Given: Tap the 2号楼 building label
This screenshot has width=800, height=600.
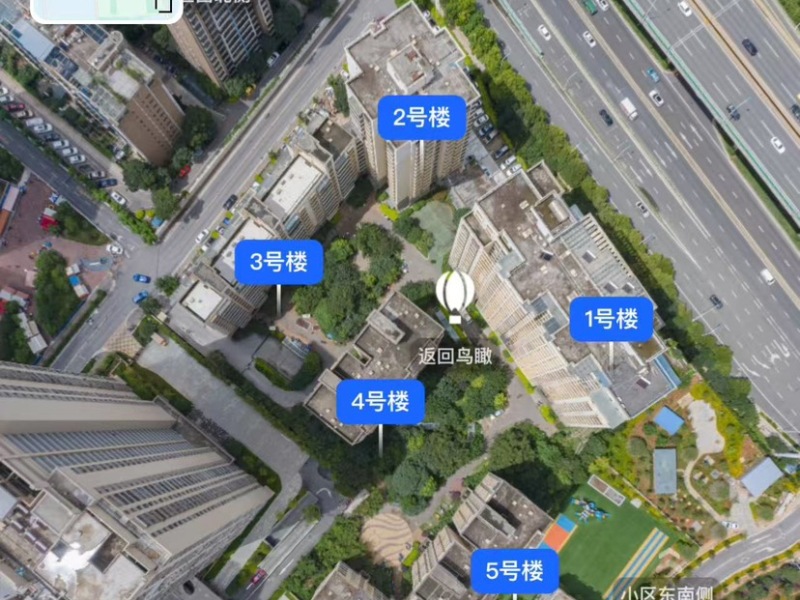Looking at the screenshot, I should pyautogui.click(x=421, y=118).
